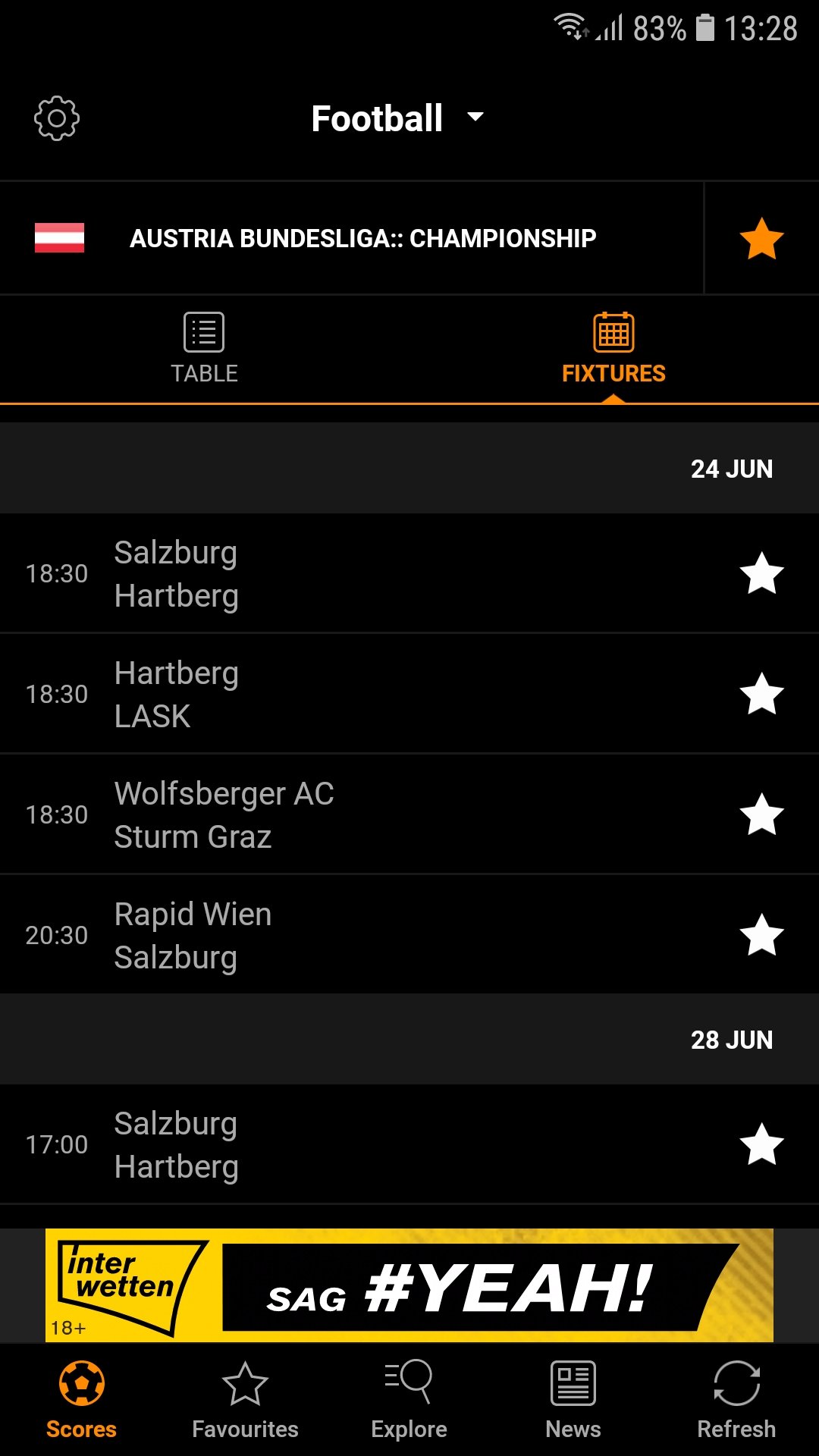Viewport: 819px width, 1456px height.
Task: Open the Favourites tab
Action: click(x=245, y=1401)
